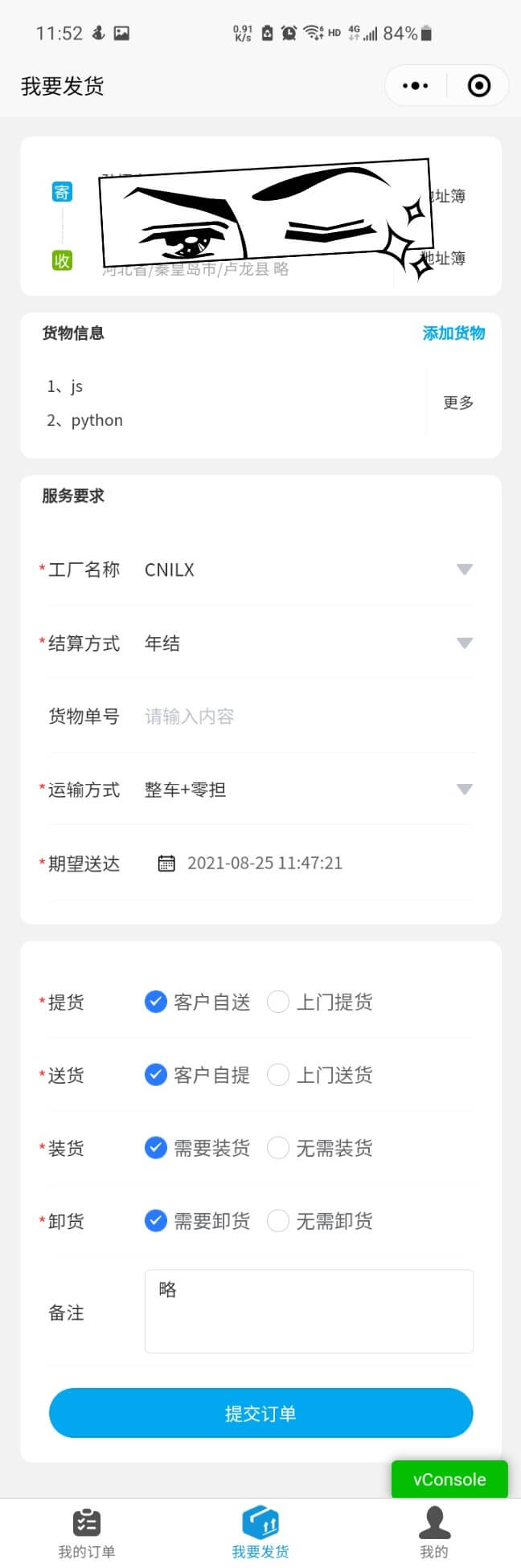Select 上门送货 for delivery
This screenshot has width=521, height=1568.
click(x=320, y=1075)
